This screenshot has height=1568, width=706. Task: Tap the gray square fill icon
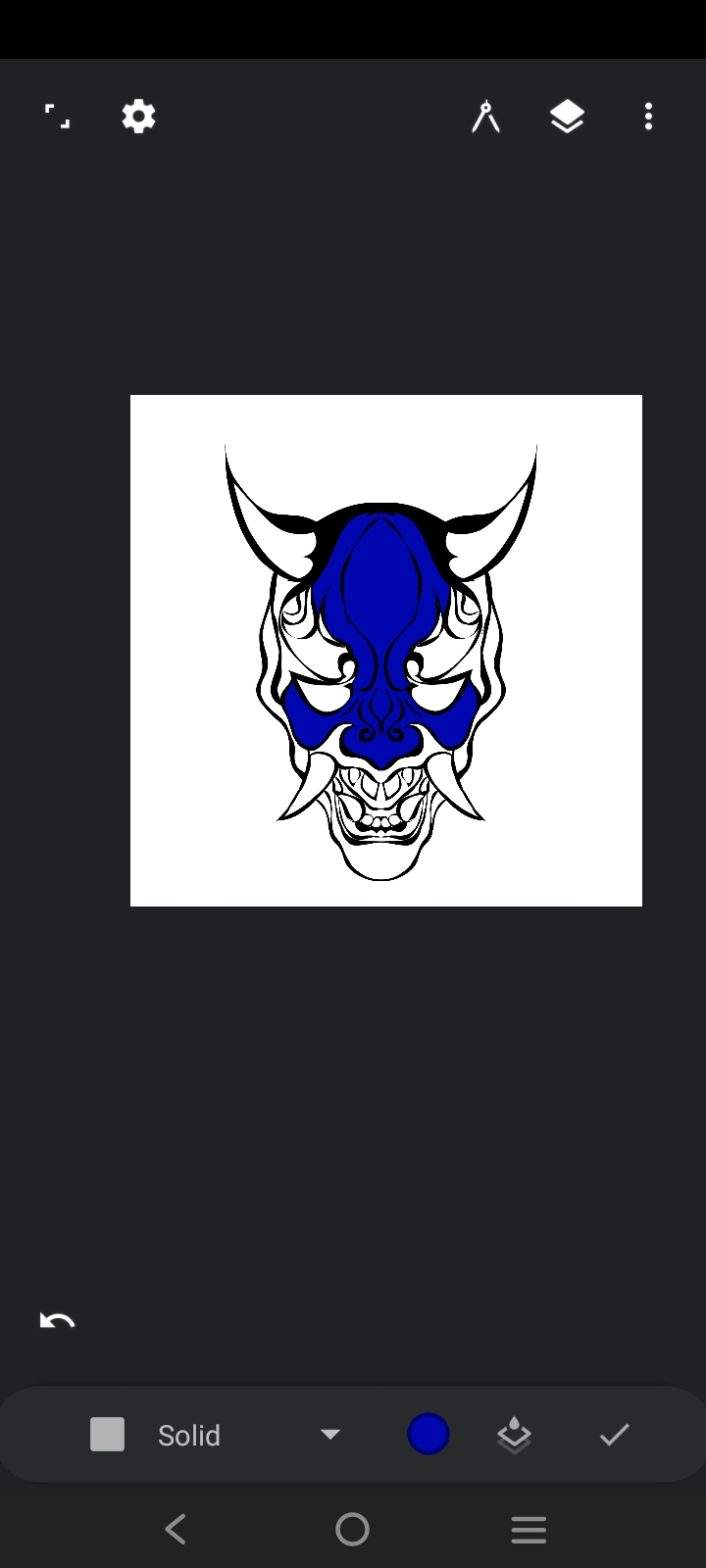(107, 1435)
